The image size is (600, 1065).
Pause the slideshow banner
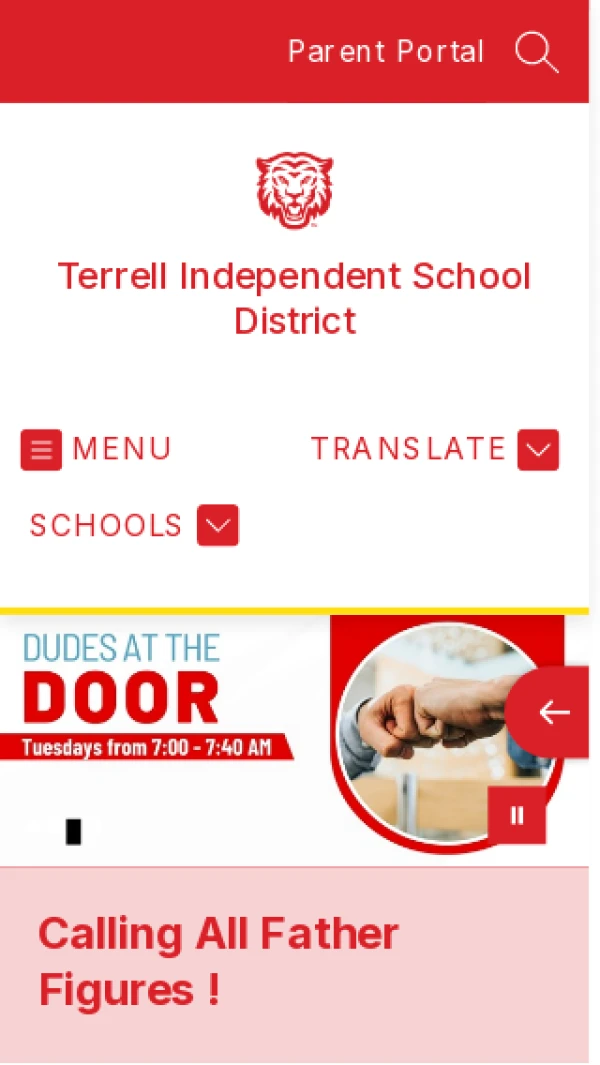517,815
